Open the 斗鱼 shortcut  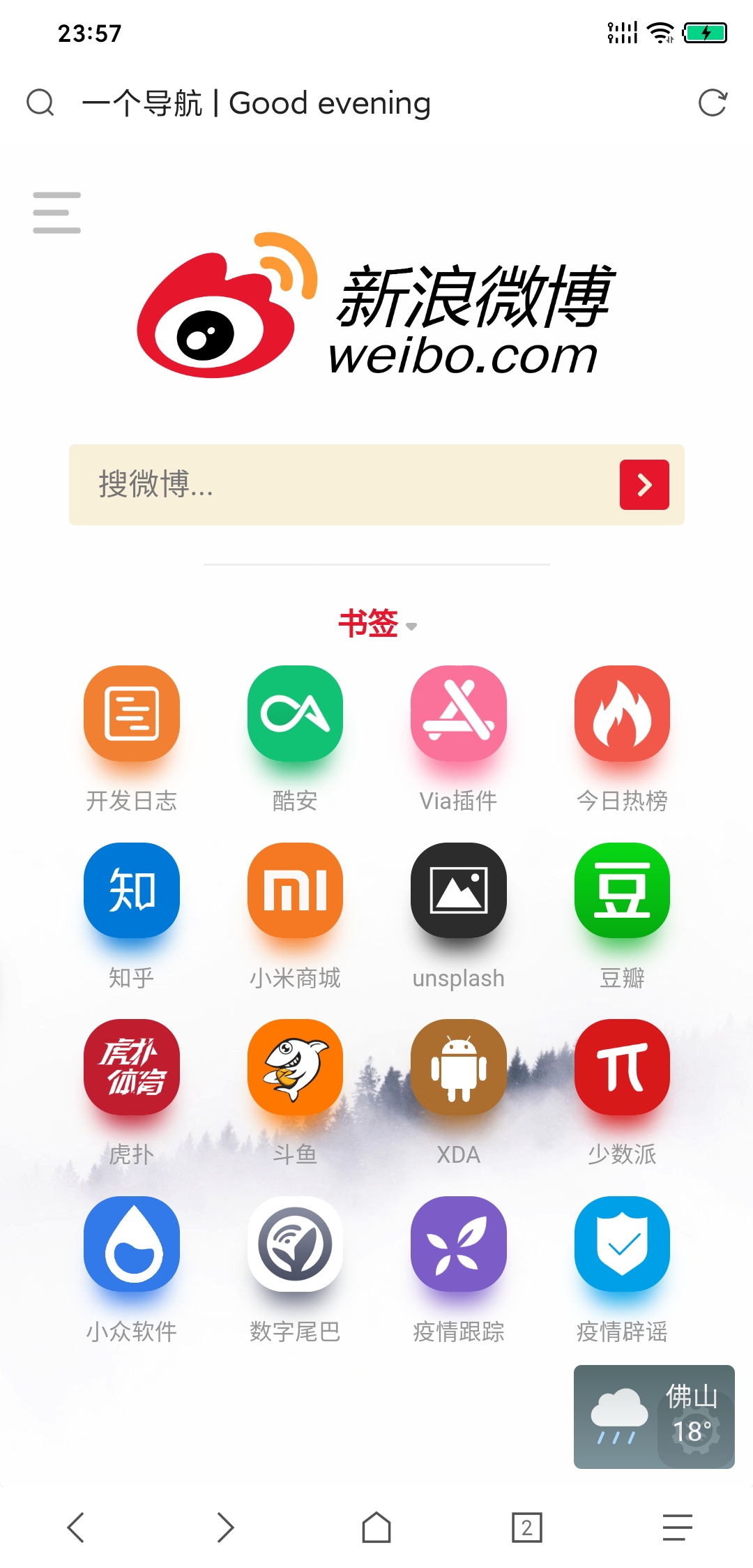[295, 1067]
